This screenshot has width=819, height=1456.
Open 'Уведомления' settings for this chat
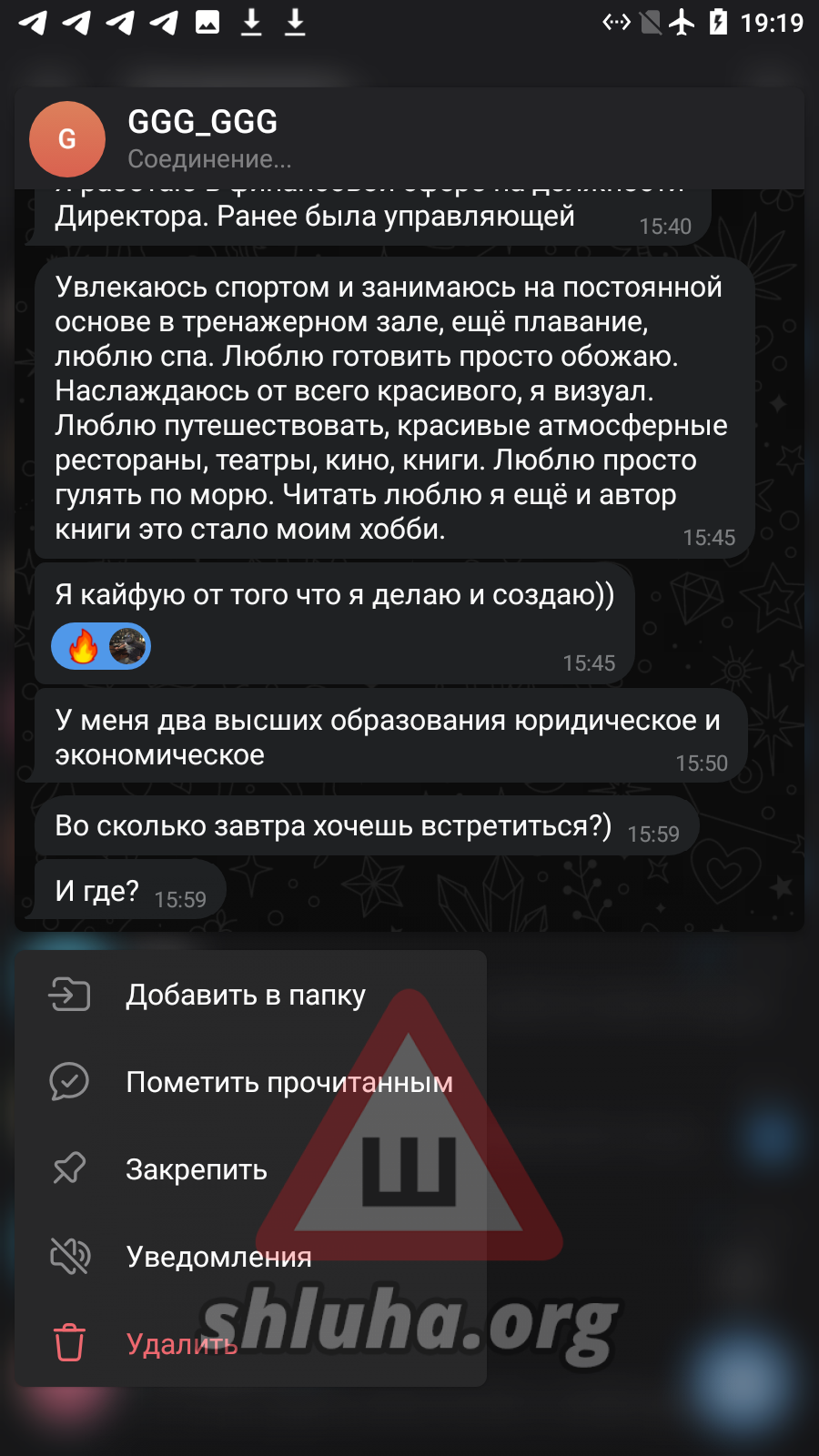pos(218,1257)
